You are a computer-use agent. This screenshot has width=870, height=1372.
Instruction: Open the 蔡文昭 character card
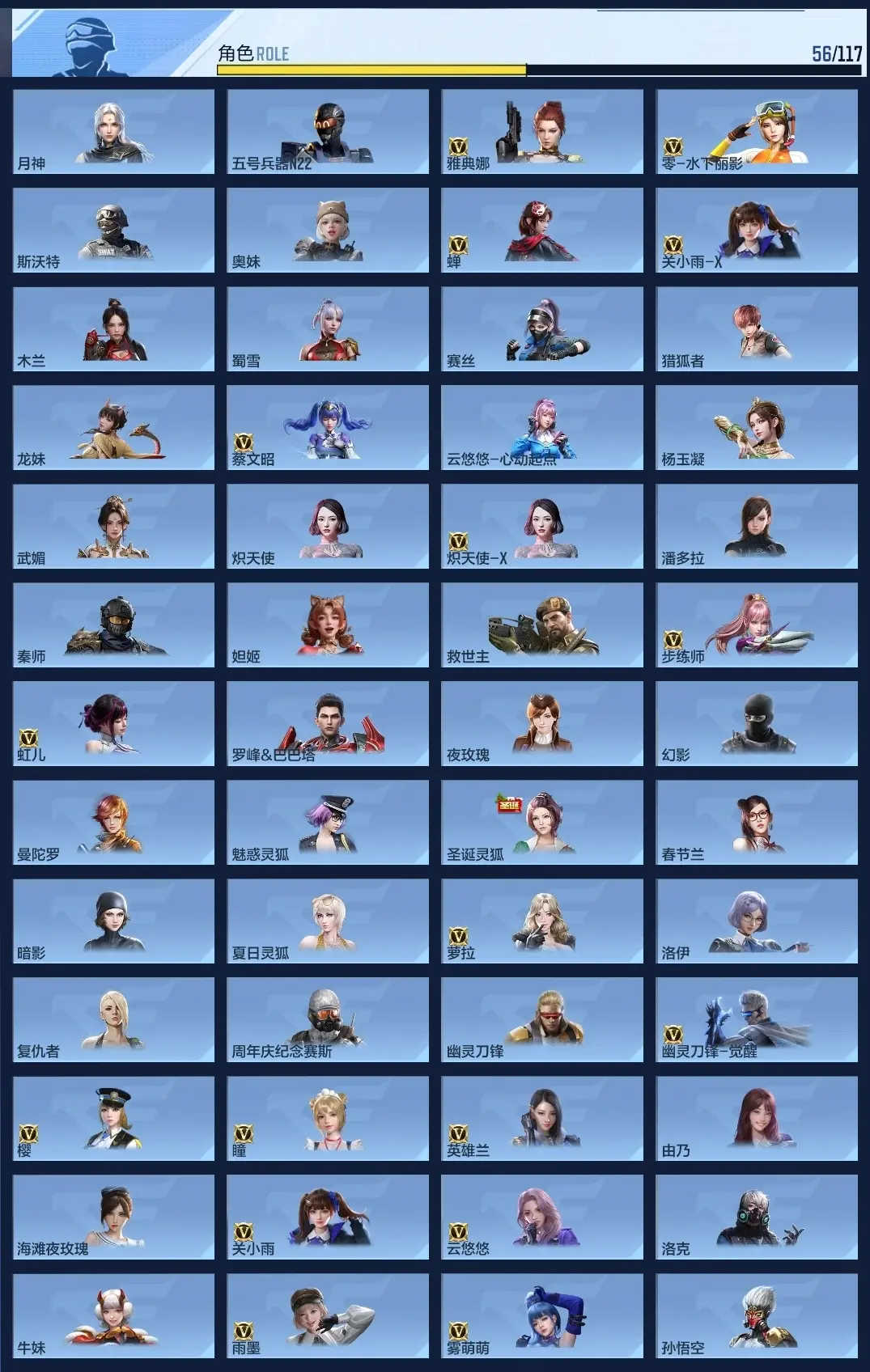click(328, 427)
